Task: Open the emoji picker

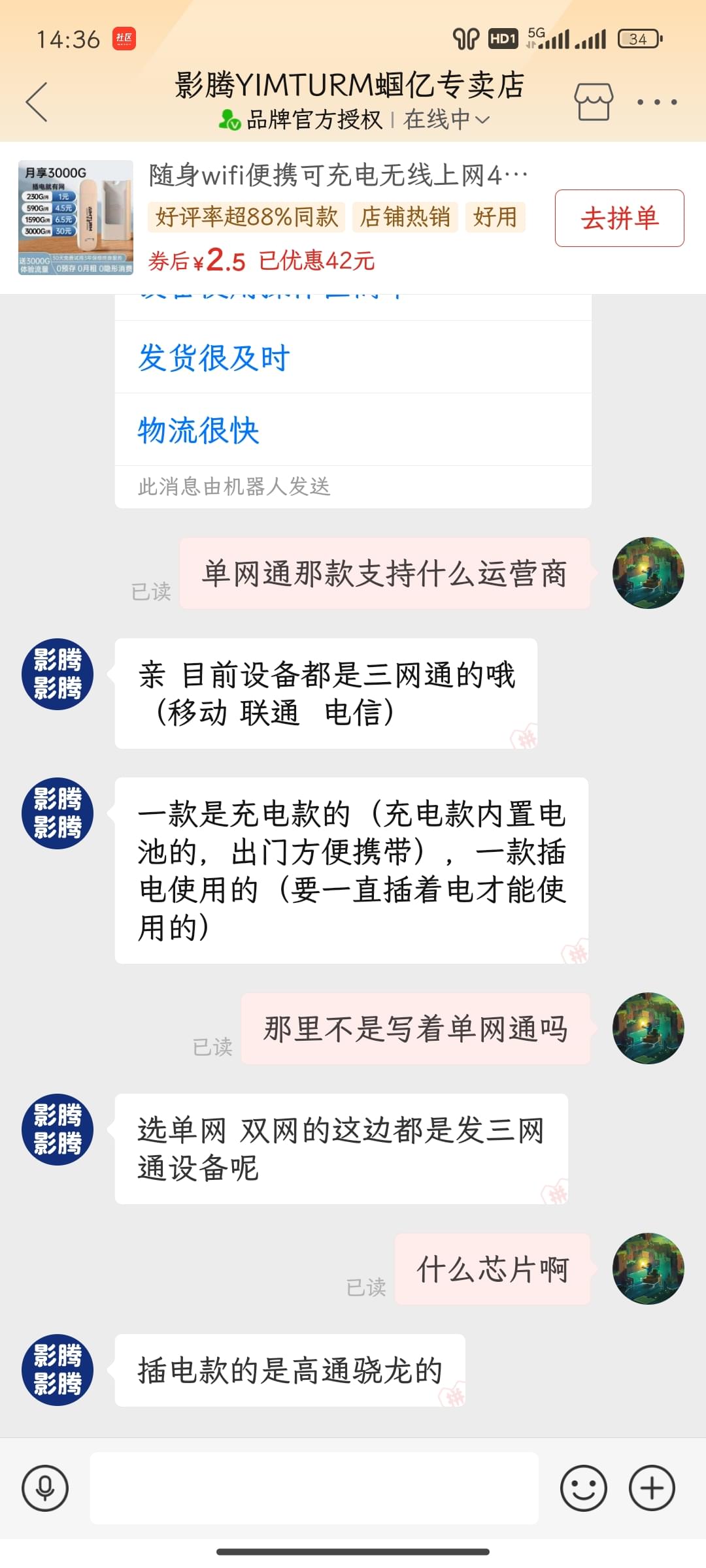Action: (x=583, y=1488)
